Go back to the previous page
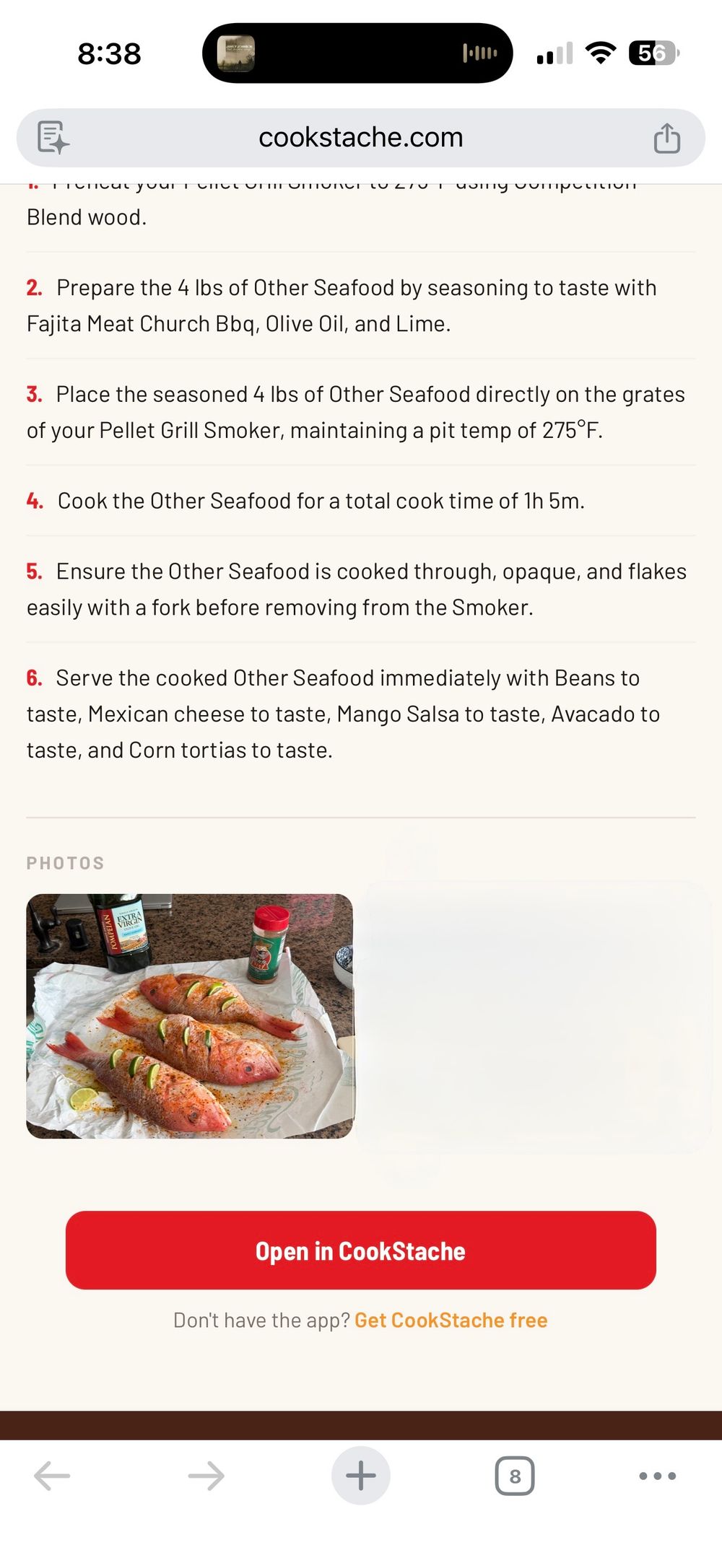The height and width of the screenshot is (1568, 722). click(52, 1476)
